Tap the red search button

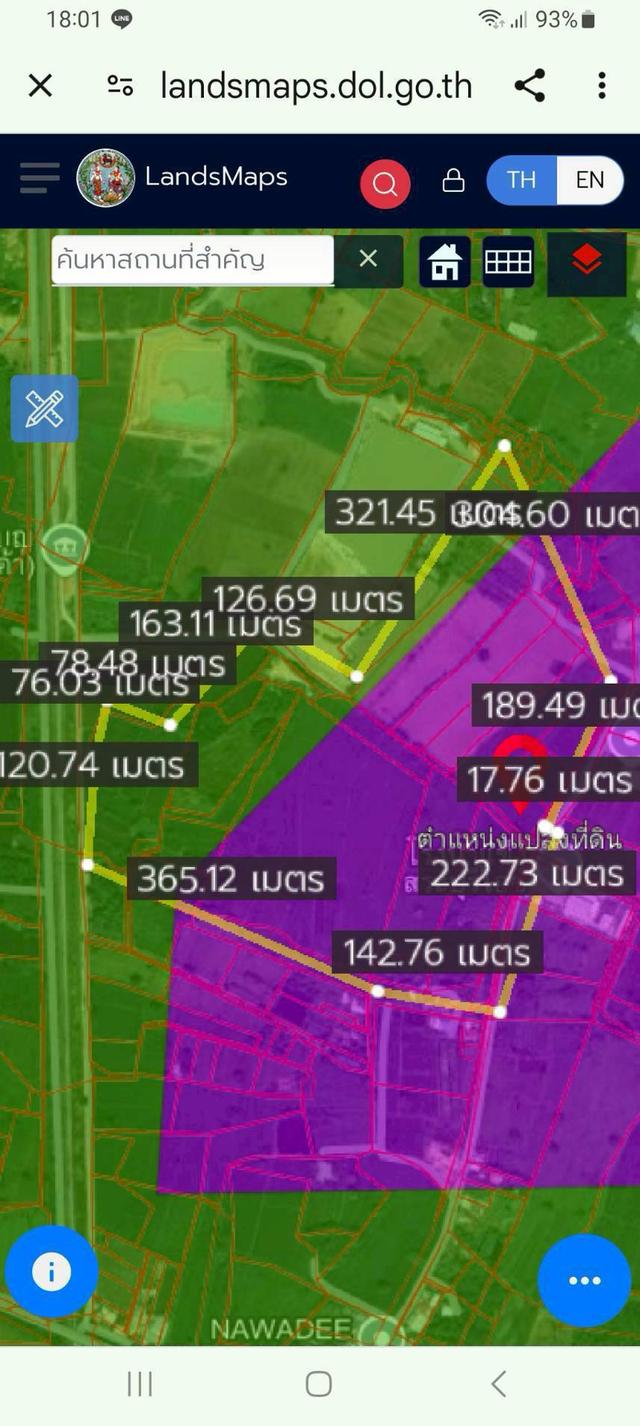point(385,183)
